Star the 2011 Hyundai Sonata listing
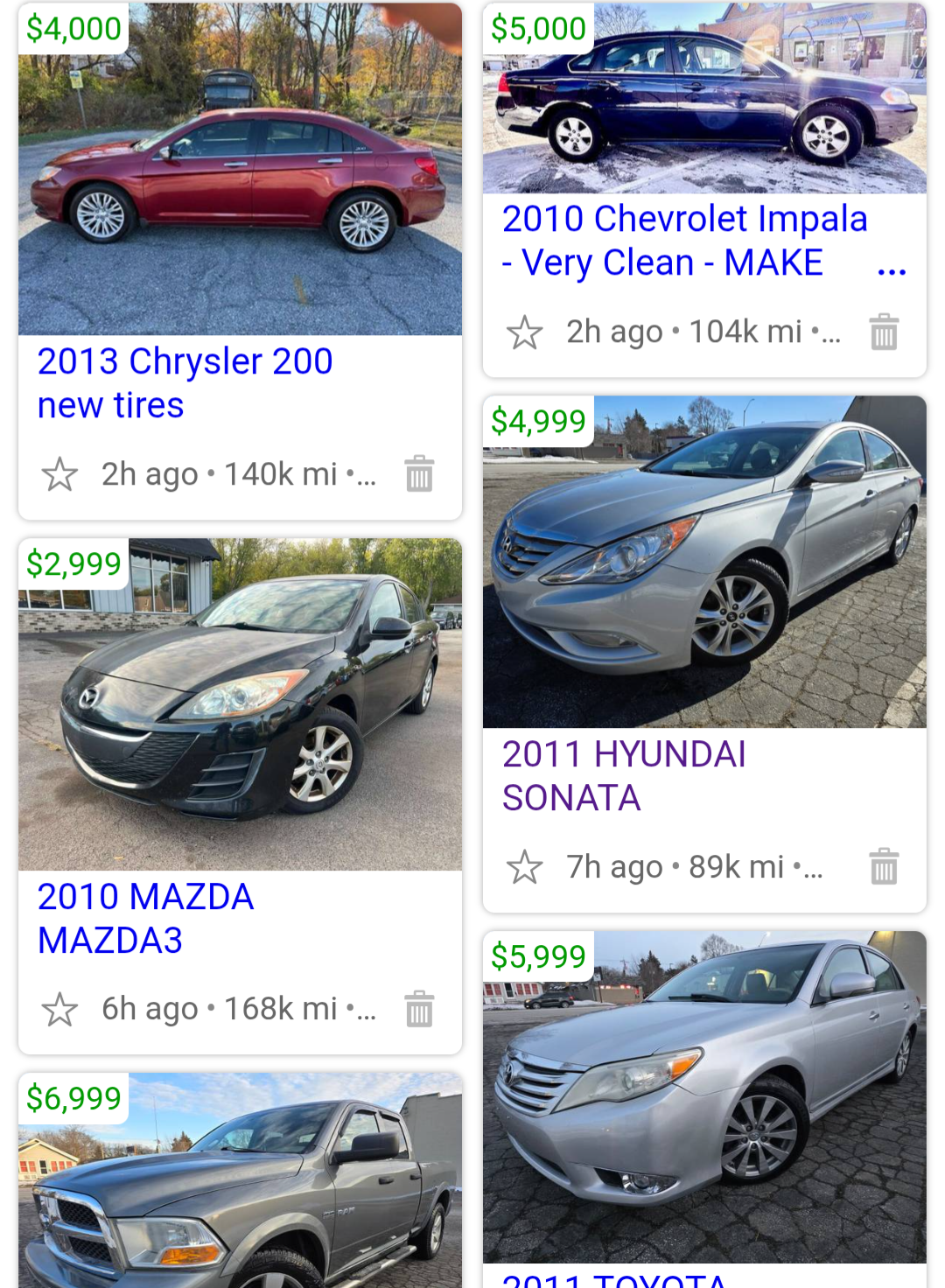 click(524, 867)
